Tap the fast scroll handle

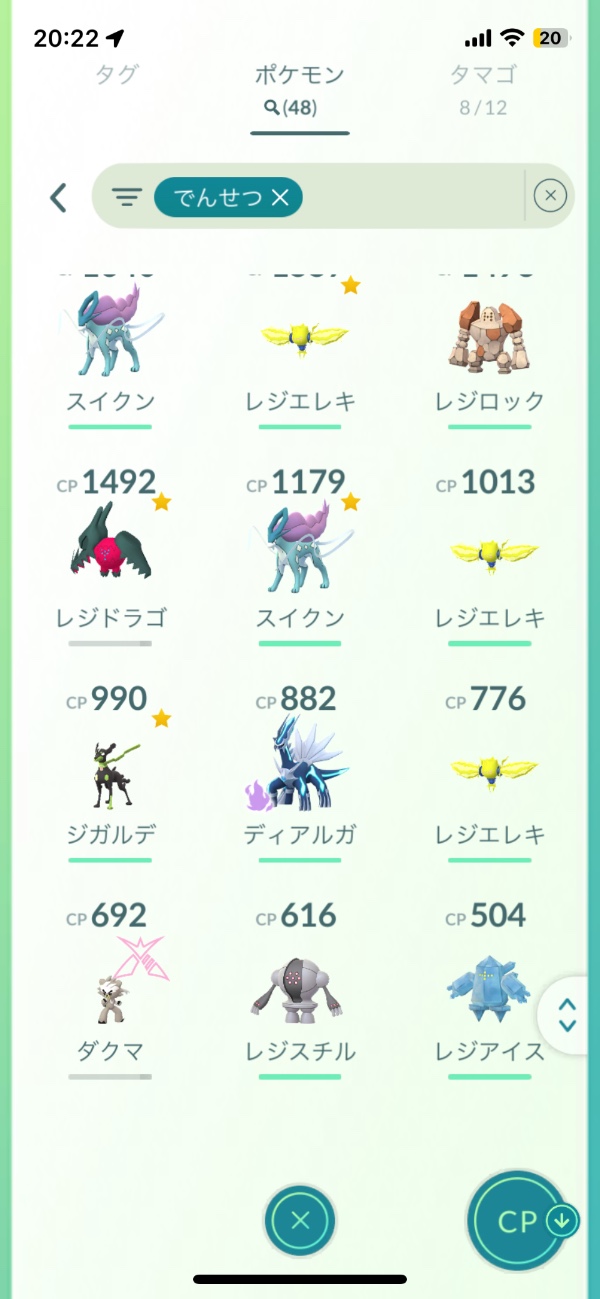[x=567, y=1016]
